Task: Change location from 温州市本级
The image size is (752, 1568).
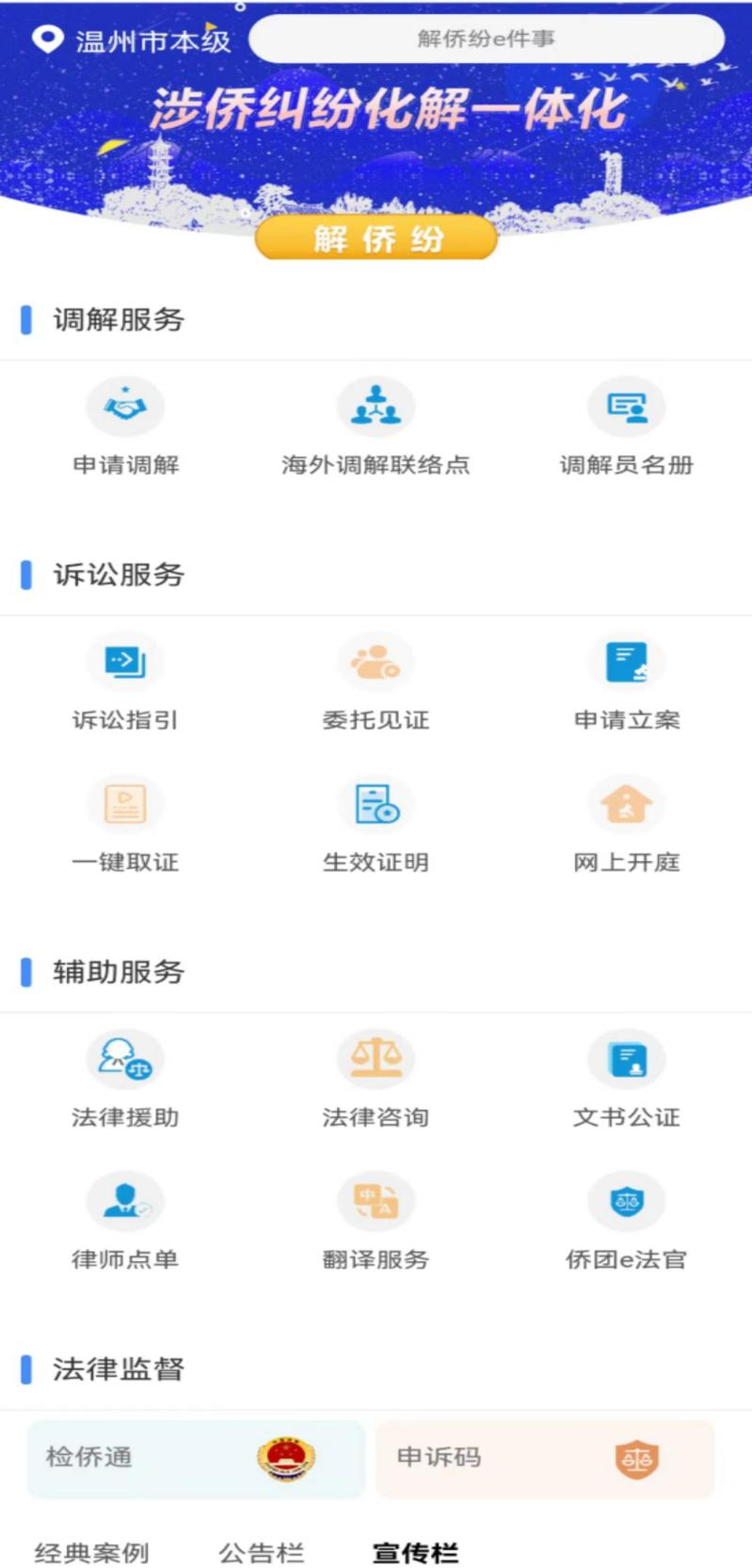Action: pos(132,40)
